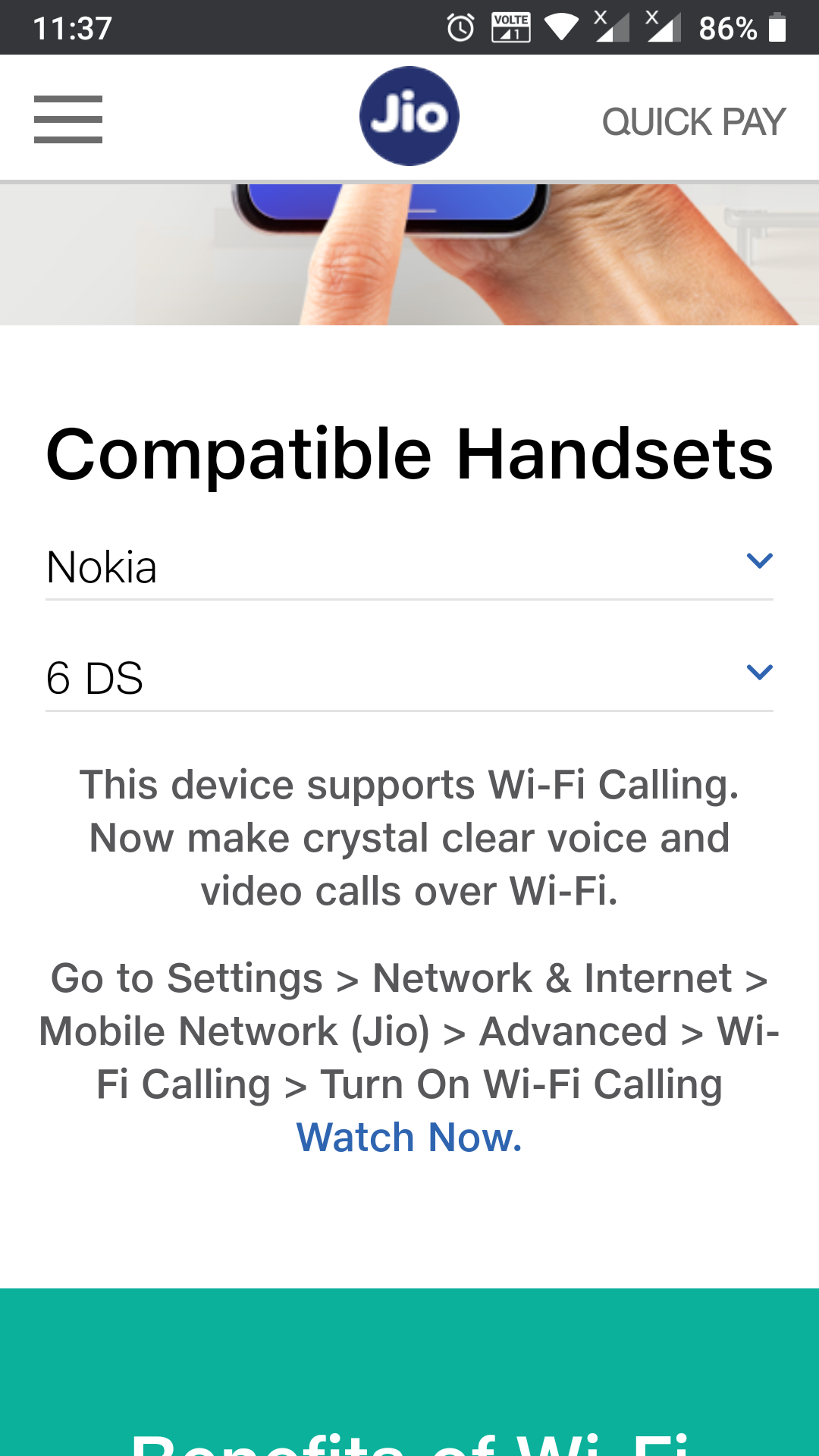The height and width of the screenshot is (1456, 819).
Task: Open Quick Pay
Action: click(693, 121)
